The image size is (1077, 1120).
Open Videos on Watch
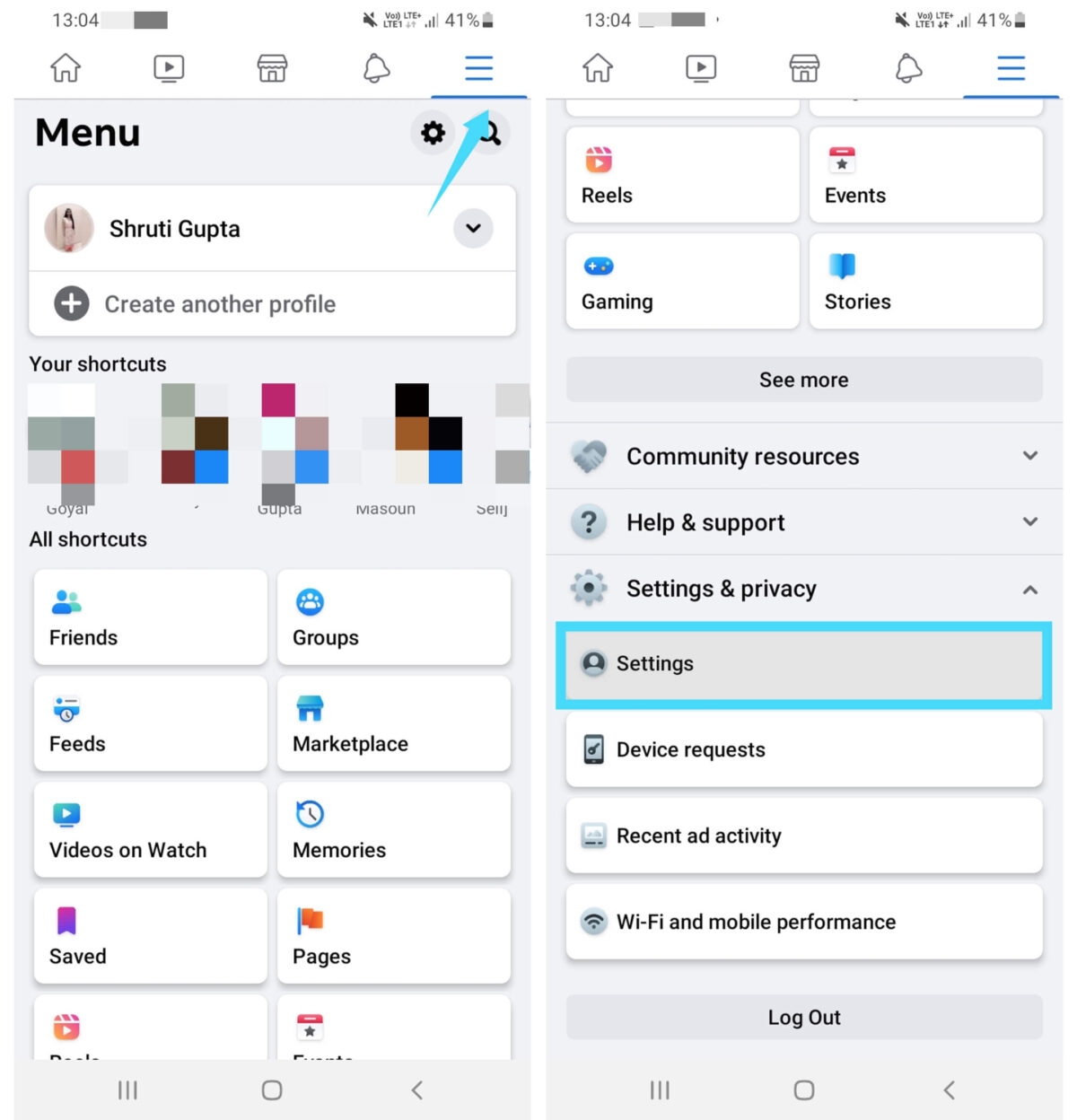pos(150,830)
